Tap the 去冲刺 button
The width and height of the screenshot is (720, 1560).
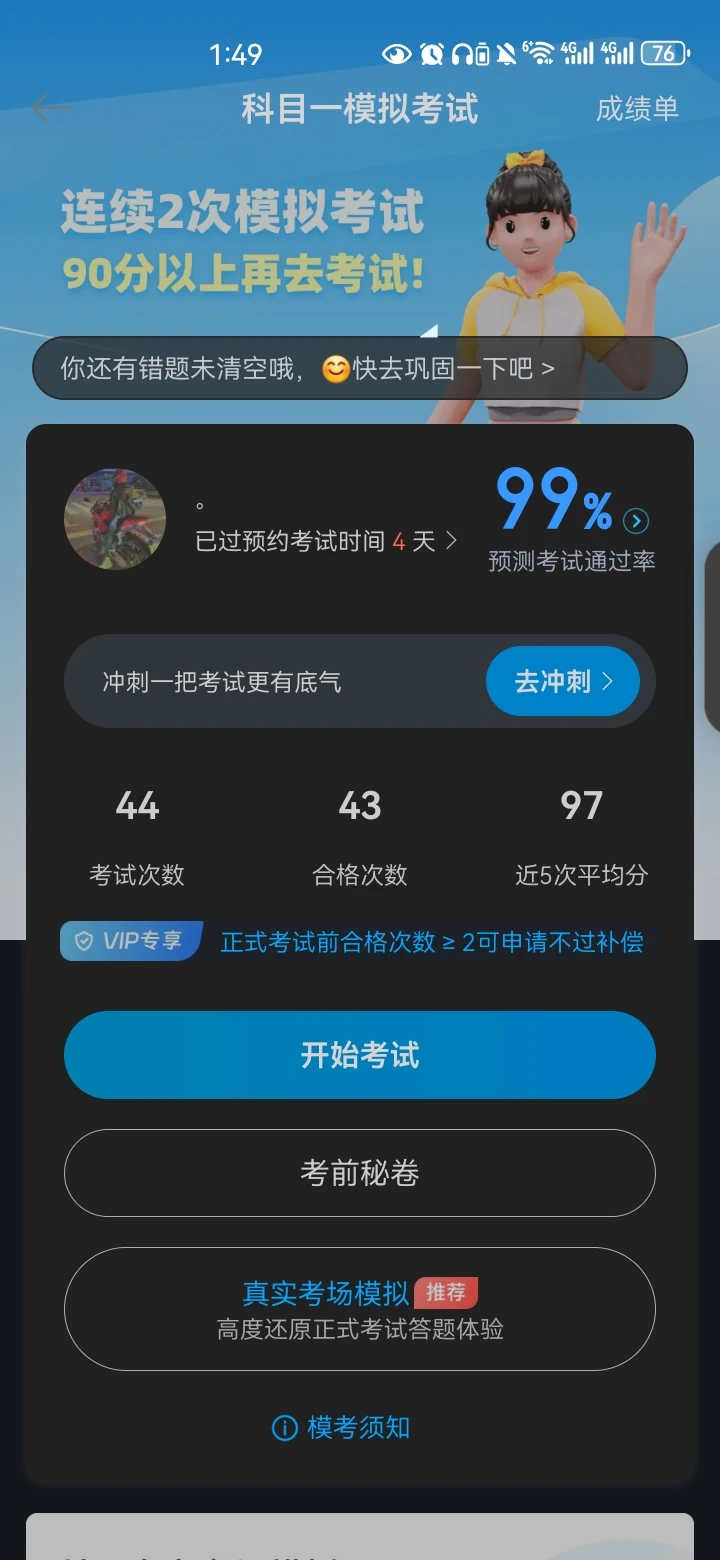(563, 682)
